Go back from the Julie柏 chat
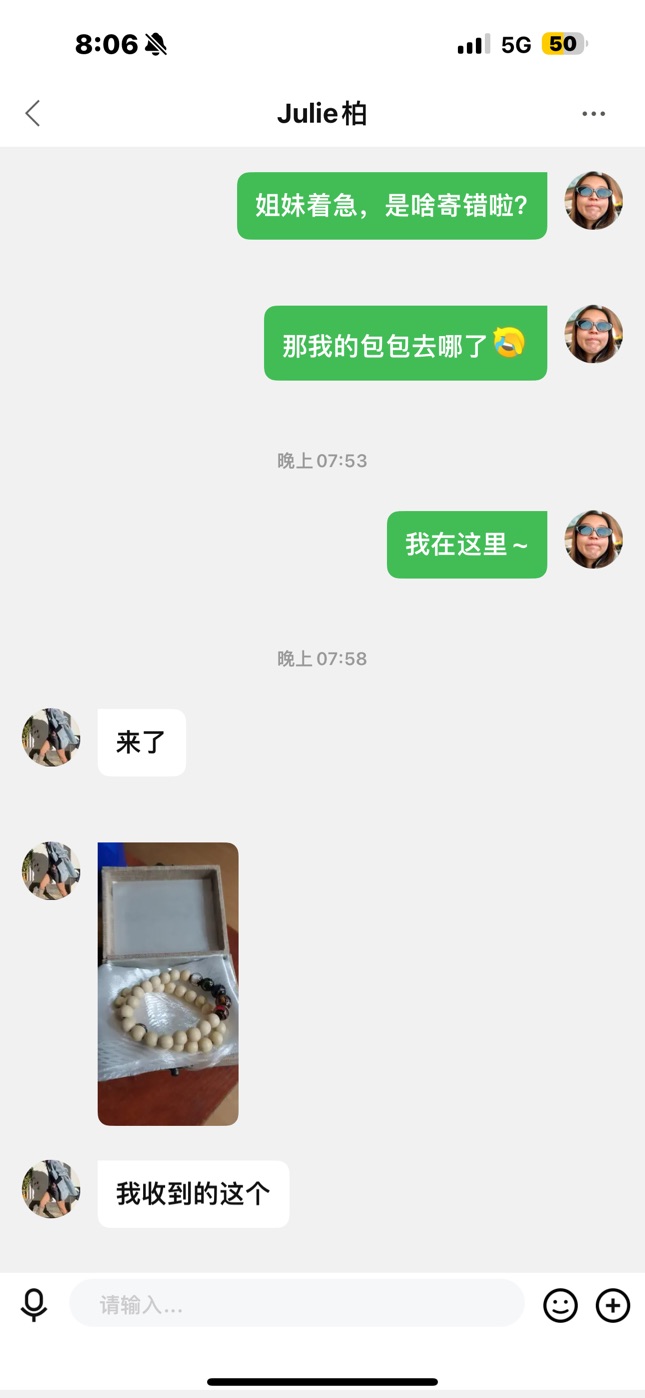The image size is (645, 1398). 33,113
